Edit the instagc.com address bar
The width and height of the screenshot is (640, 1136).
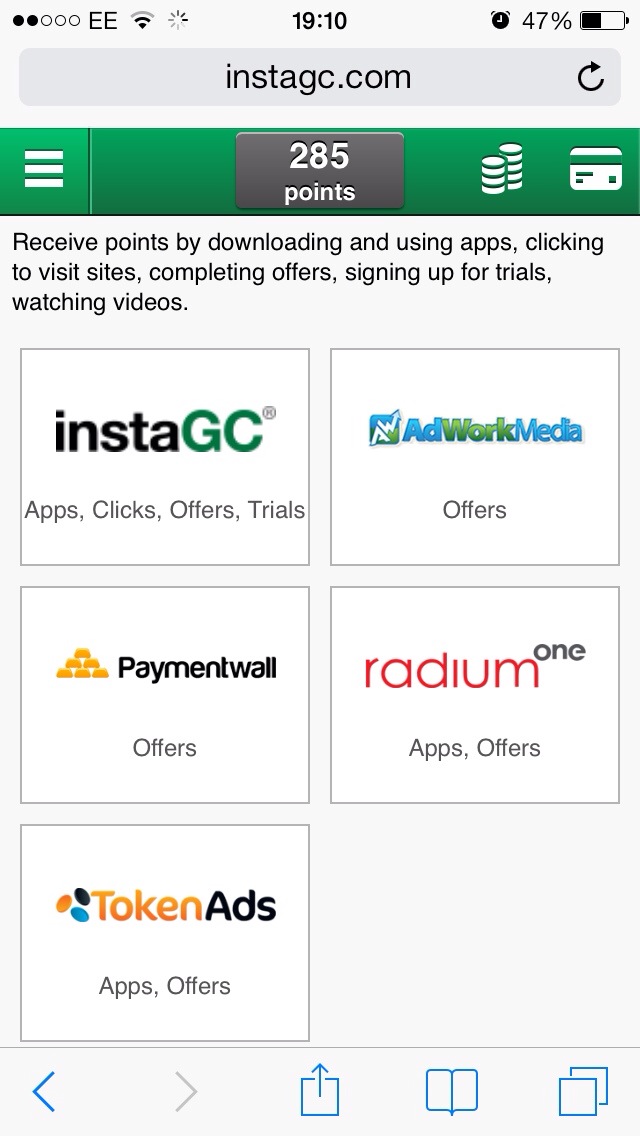click(x=320, y=78)
